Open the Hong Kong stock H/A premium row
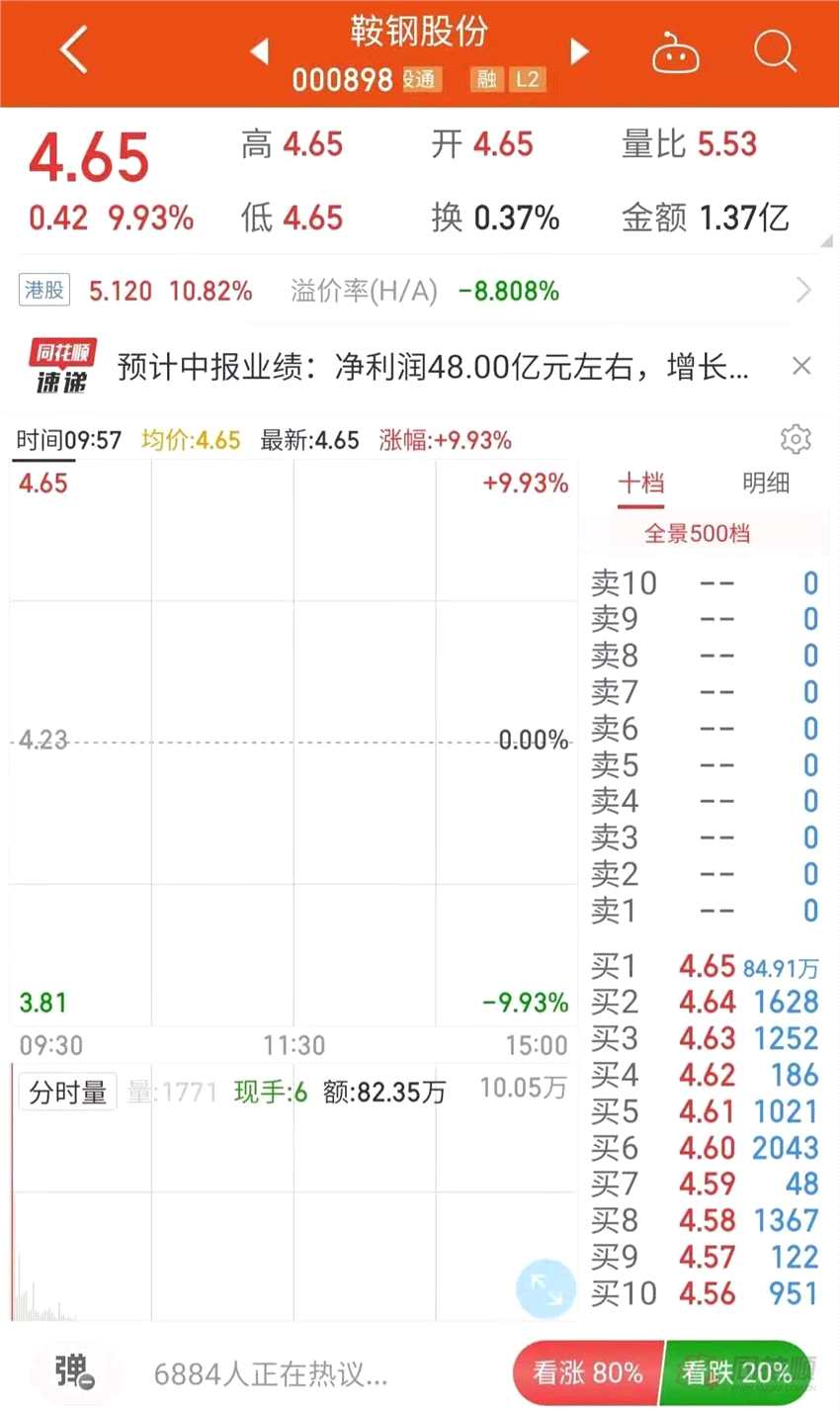 pyautogui.click(x=415, y=291)
